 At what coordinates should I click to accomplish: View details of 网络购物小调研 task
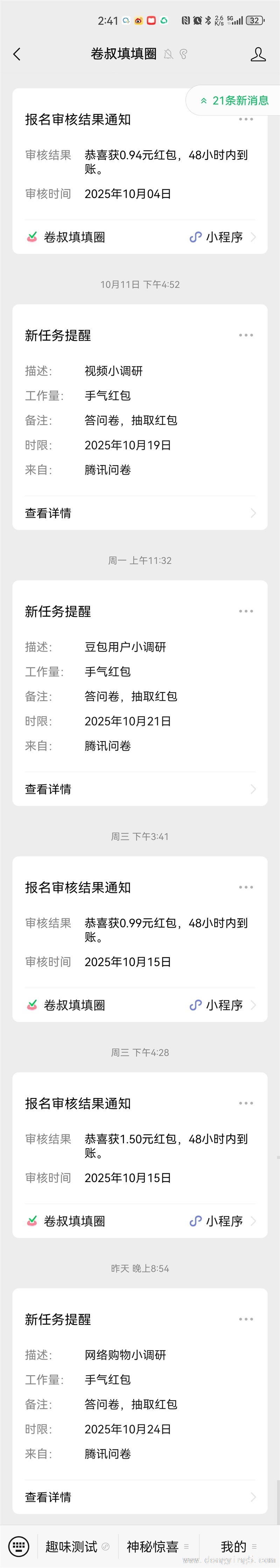139,1497
